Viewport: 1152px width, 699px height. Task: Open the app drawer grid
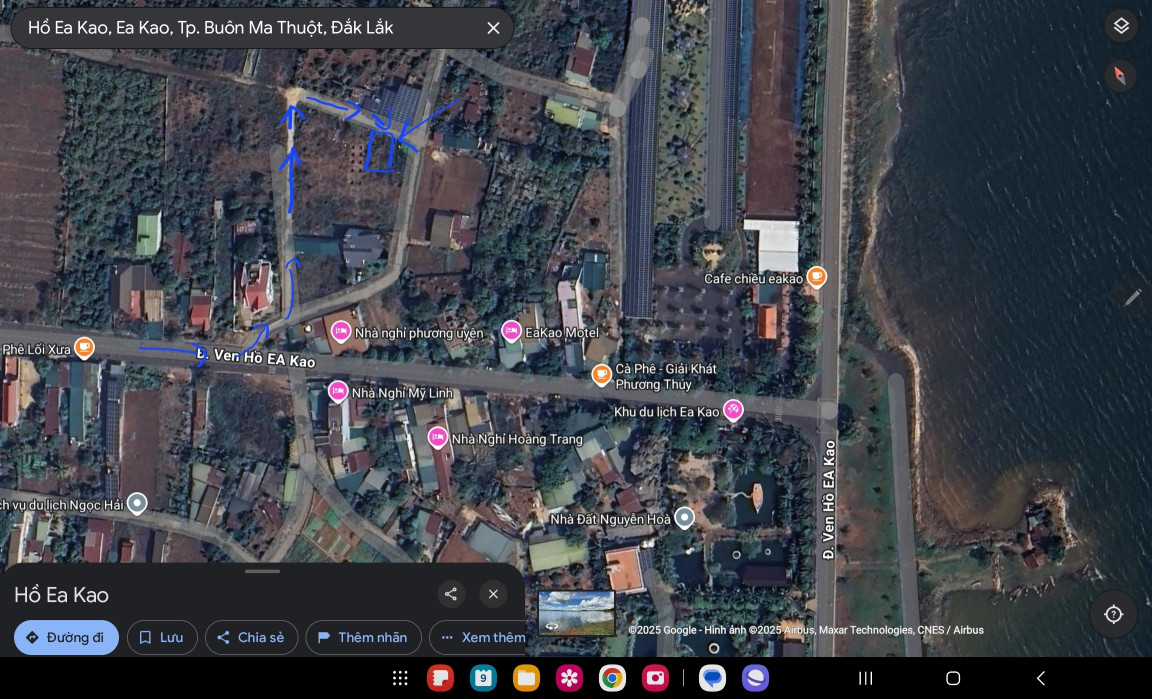pos(400,678)
